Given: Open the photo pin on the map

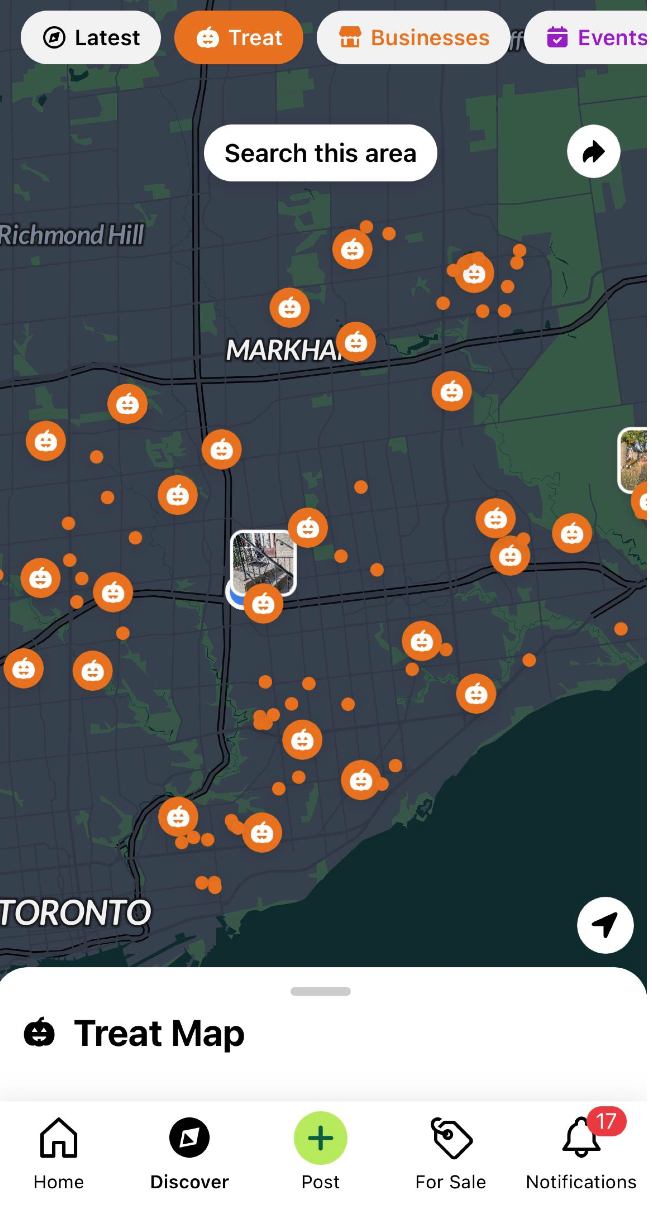Looking at the screenshot, I should [x=264, y=563].
